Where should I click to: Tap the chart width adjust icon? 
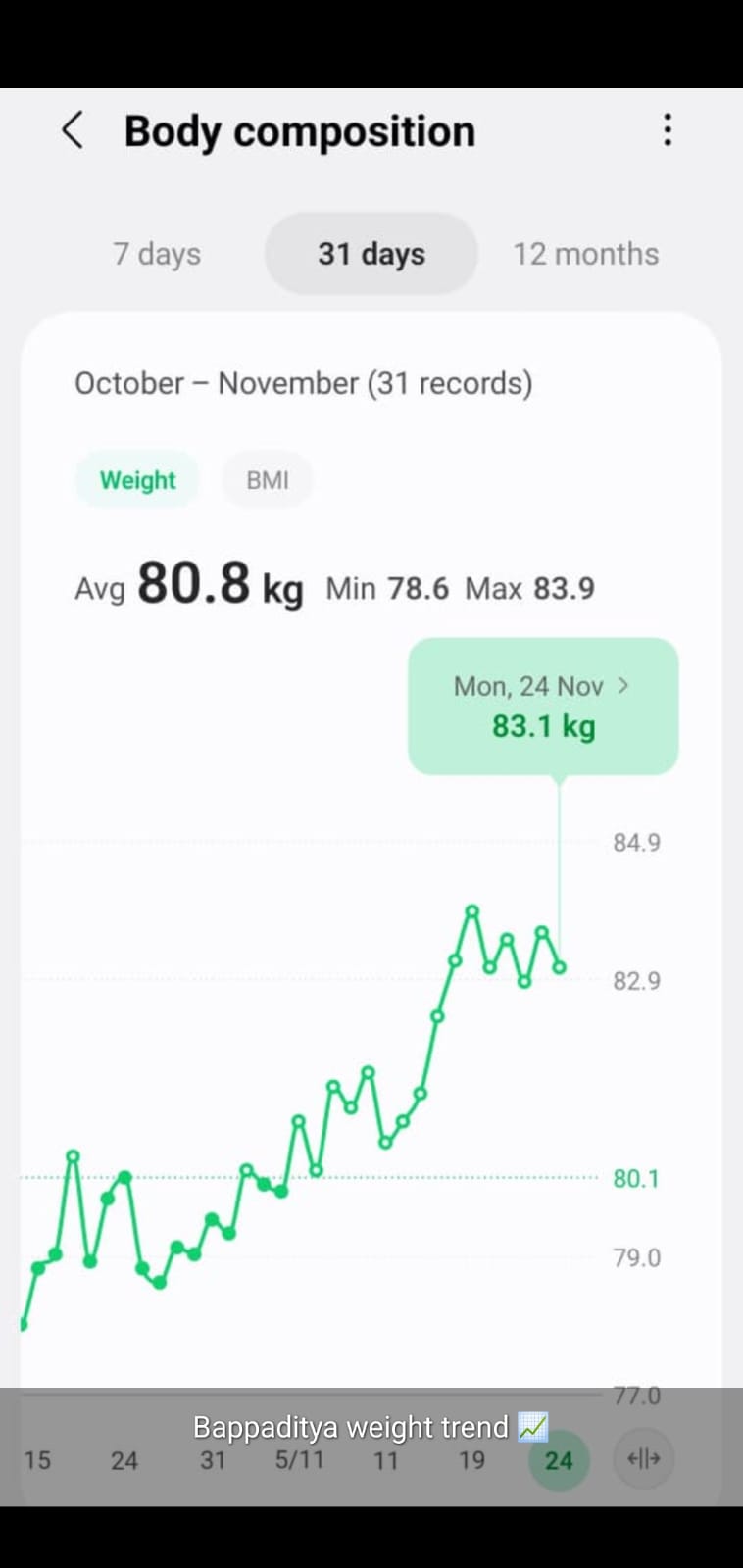pyautogui.click(x=643, y=1459)
